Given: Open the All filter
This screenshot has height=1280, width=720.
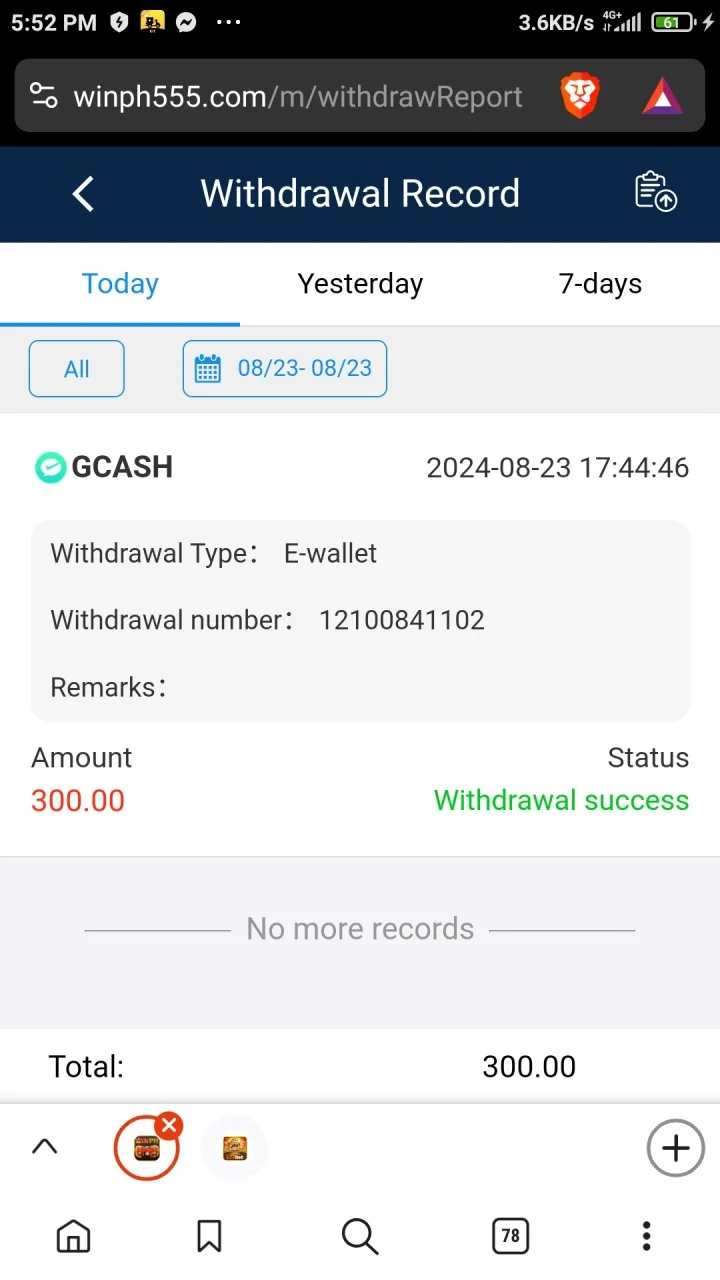Looking at the screenshot, I should pos(77,369).
